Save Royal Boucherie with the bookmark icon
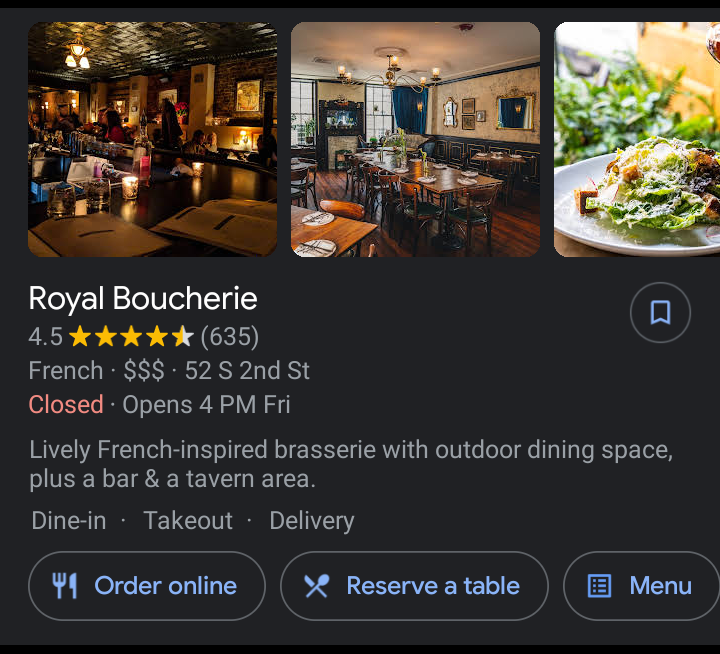The height and width of the screenshot is (654, 720). coord(660,313)
